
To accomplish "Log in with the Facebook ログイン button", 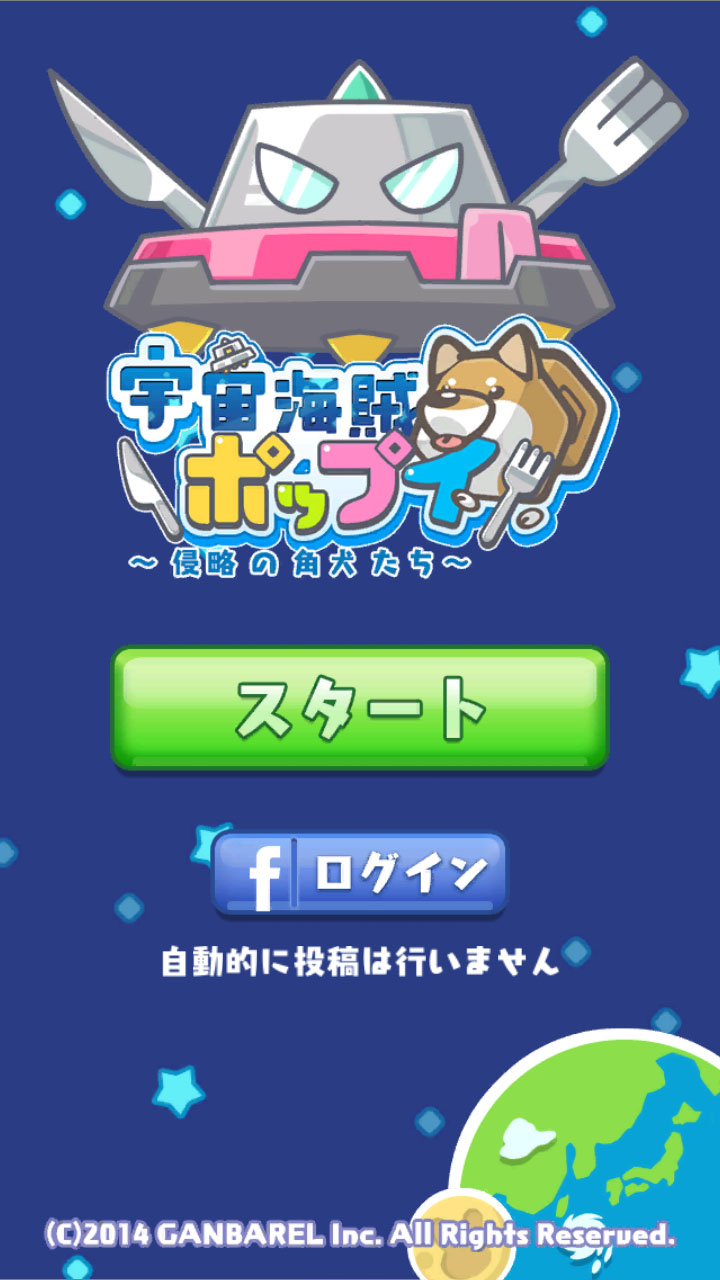I will 359,875.
